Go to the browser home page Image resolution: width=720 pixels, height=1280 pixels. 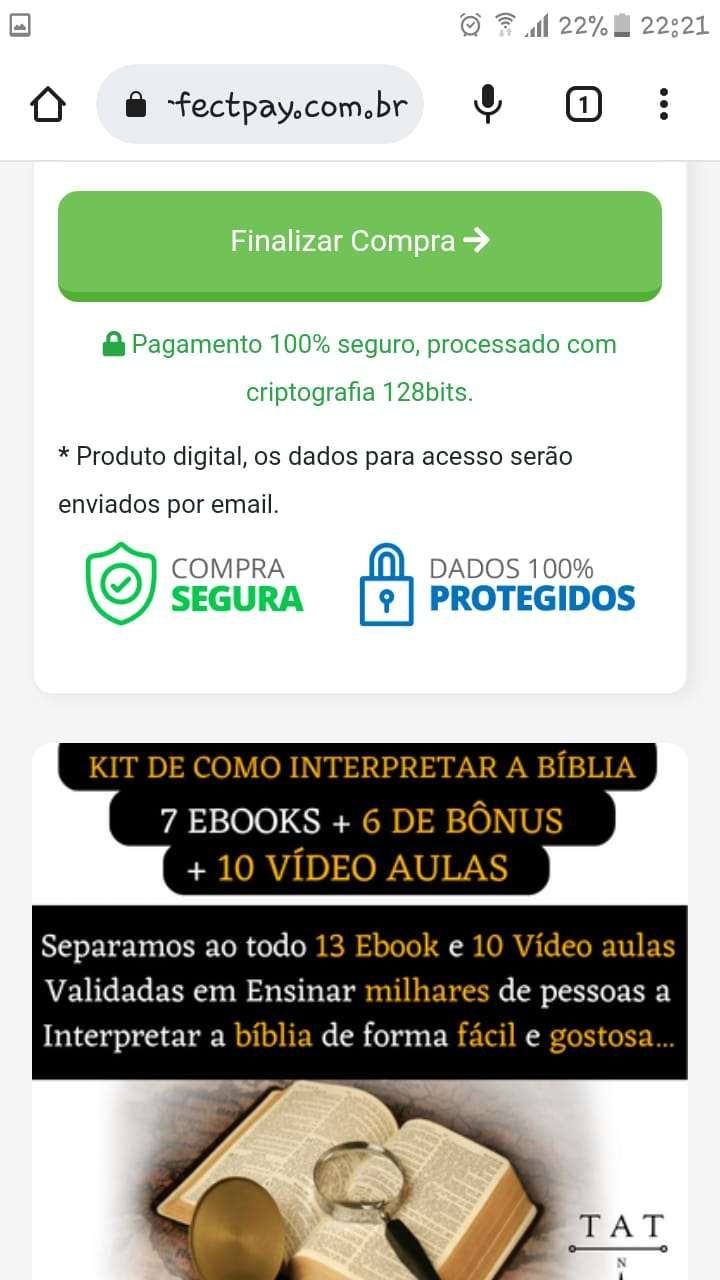48,104
